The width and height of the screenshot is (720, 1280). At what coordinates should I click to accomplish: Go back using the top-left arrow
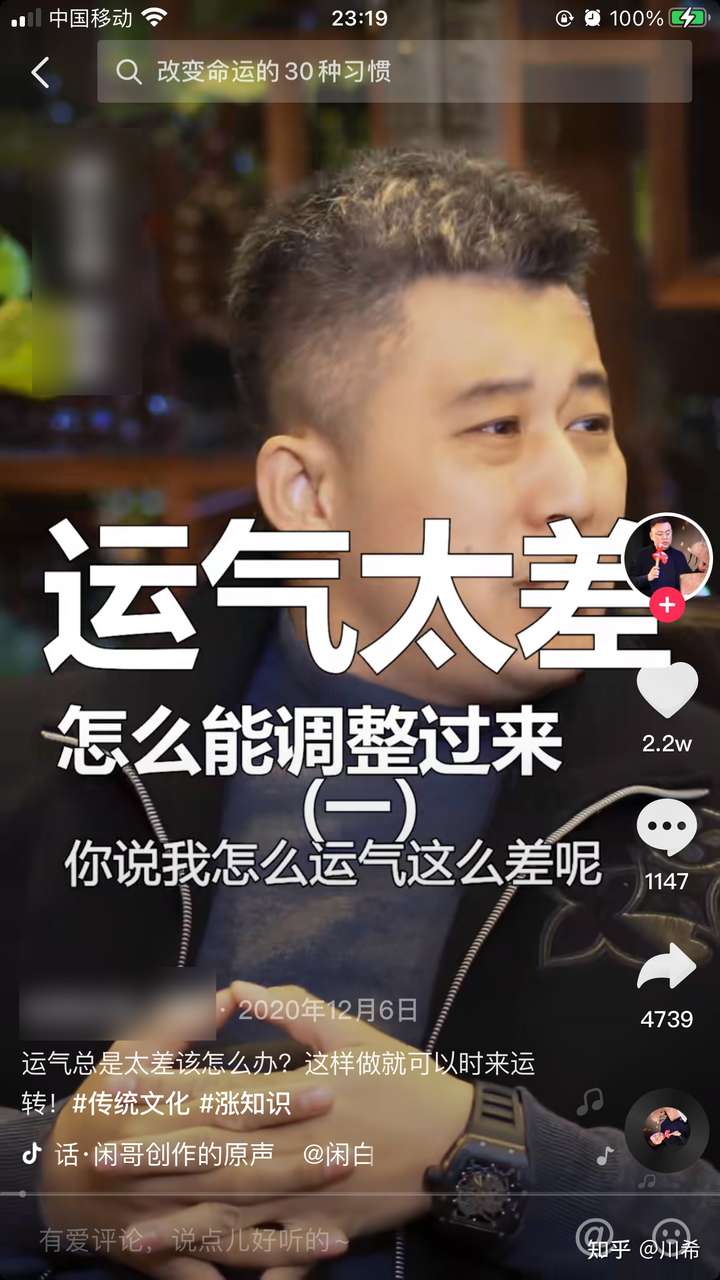[x=40, y=72]
